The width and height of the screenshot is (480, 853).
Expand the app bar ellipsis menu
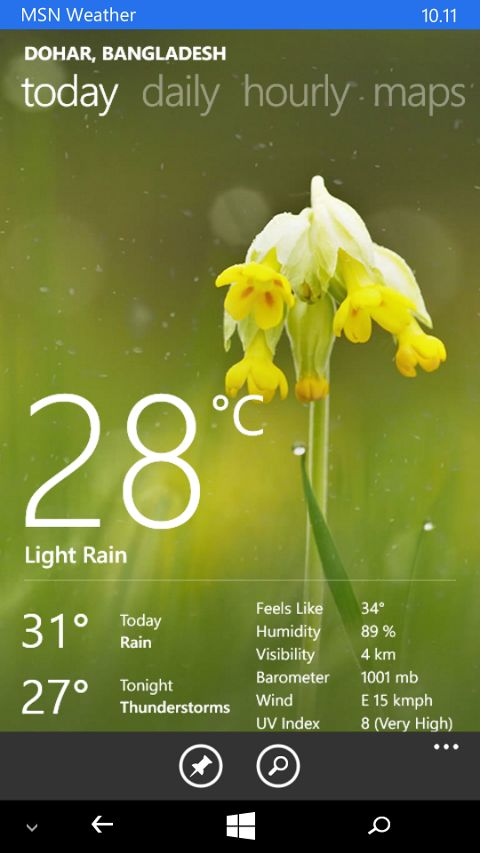[446, 747]
